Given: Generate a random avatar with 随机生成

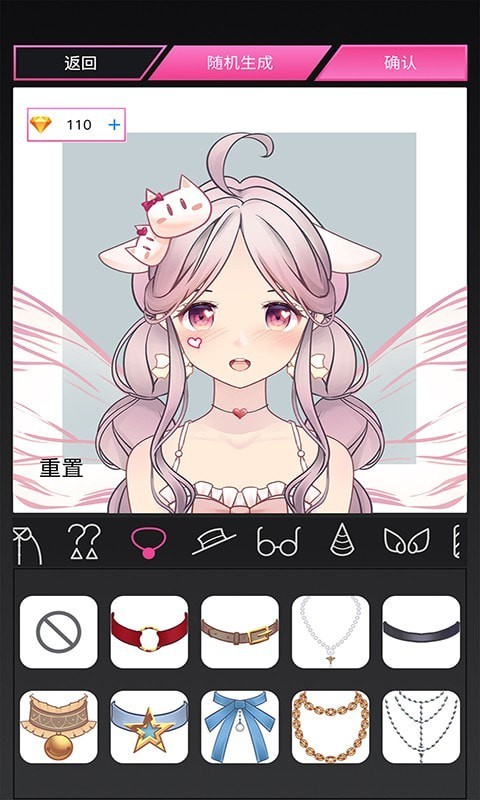Looking at the screenshot, I should tap(240, 63).
